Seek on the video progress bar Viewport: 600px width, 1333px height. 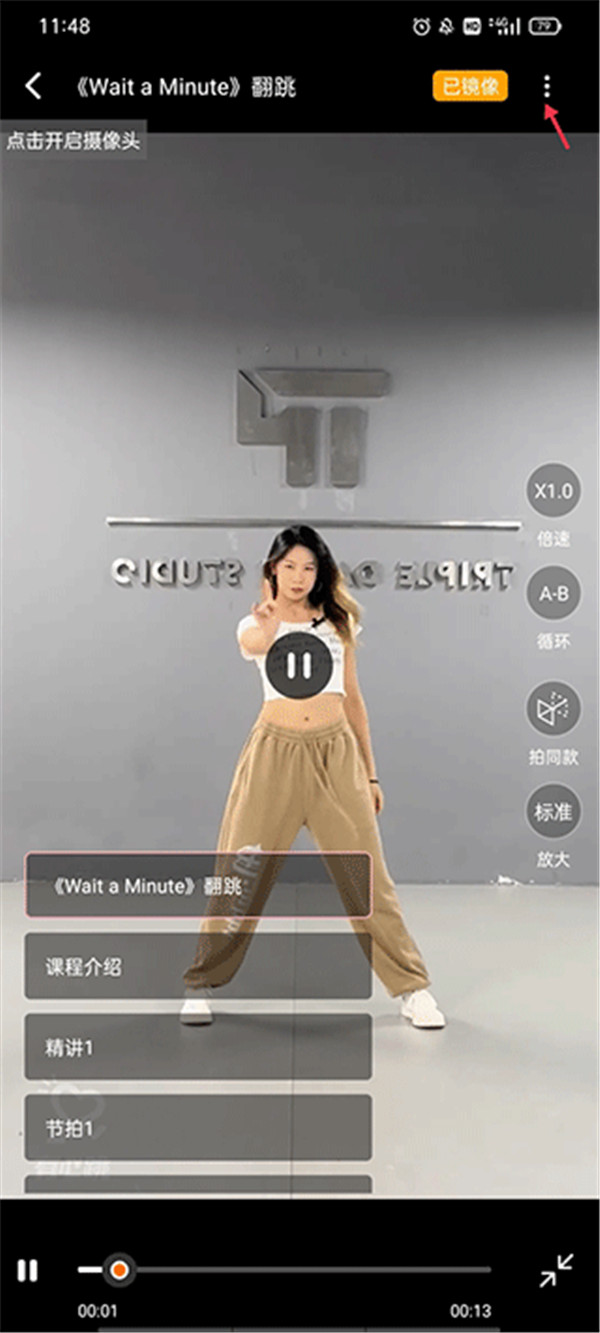click(x=300, y=1271)
